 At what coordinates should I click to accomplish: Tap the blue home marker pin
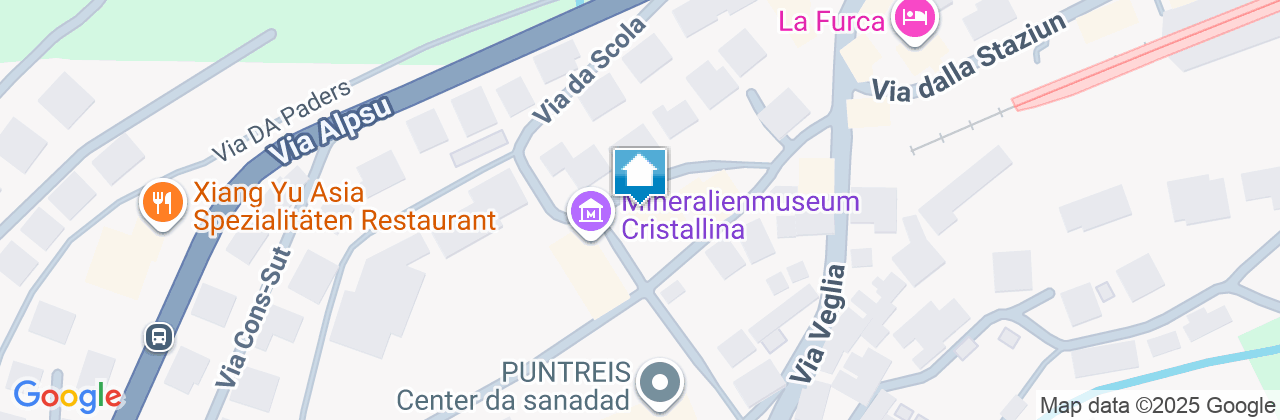pyautogui.click(x=639, y=174)
